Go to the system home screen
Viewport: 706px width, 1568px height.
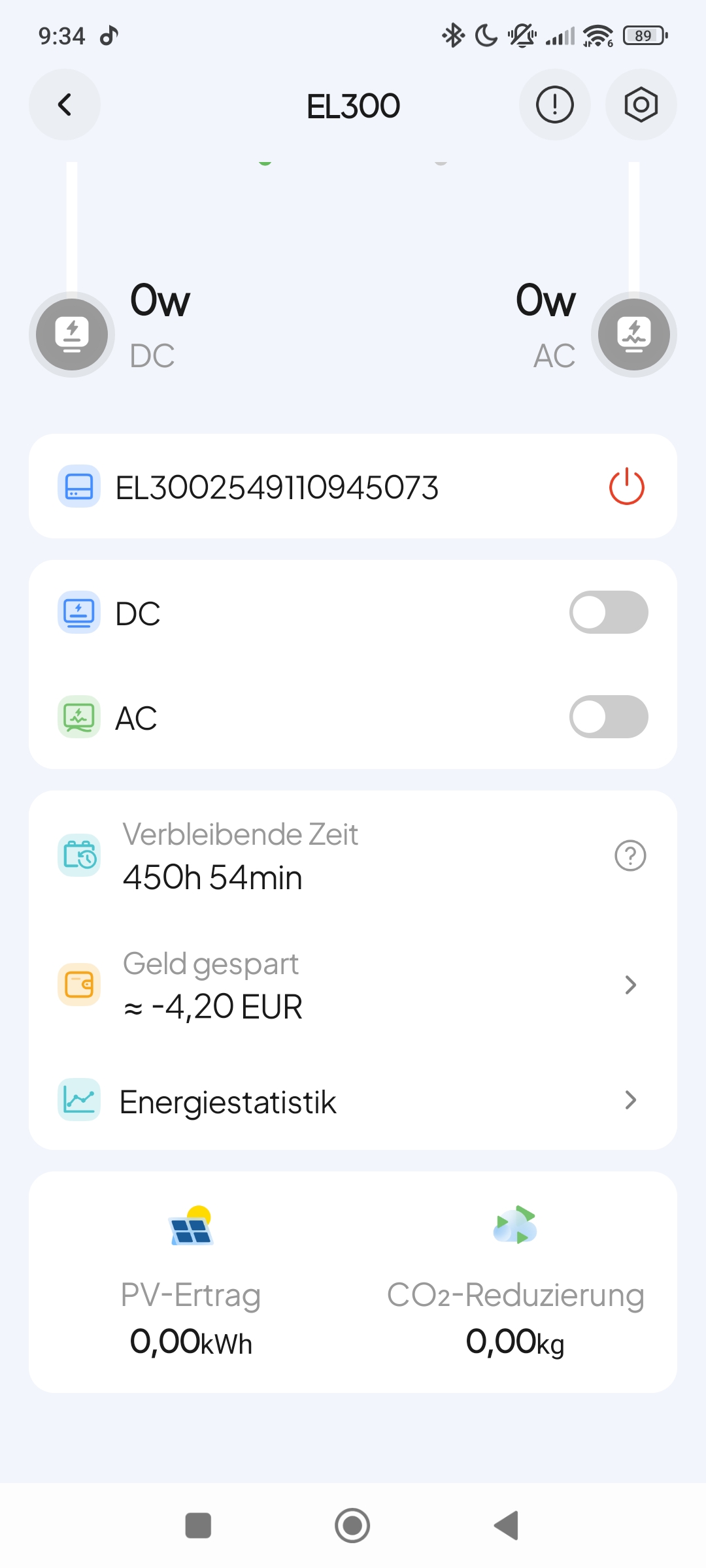352,1526
